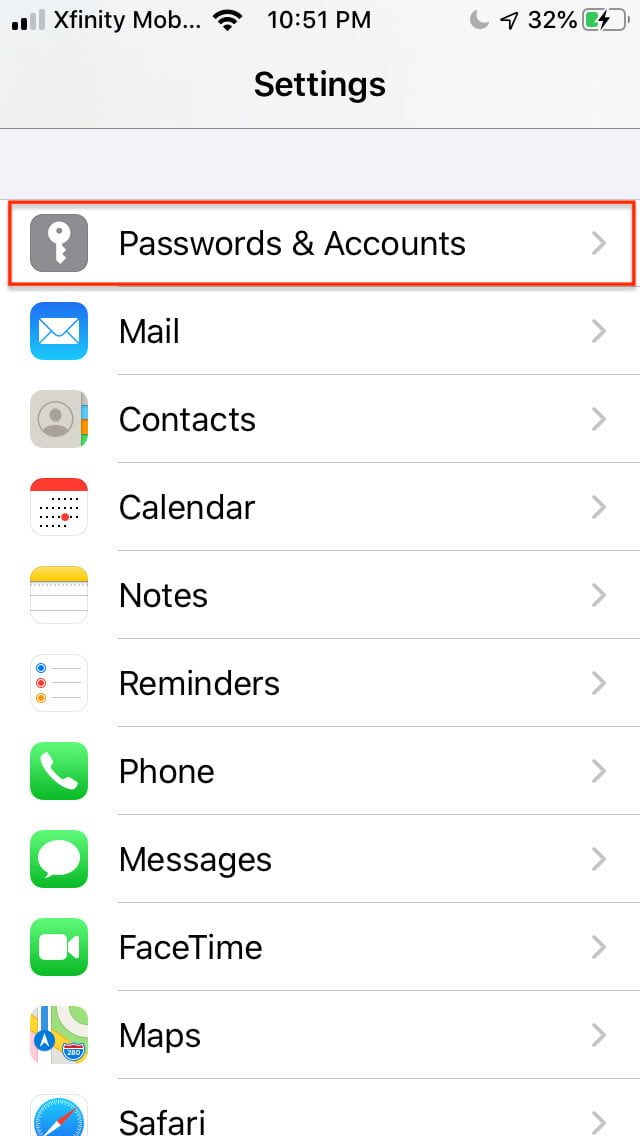Tap the Reminders settings row

(320, 683)
